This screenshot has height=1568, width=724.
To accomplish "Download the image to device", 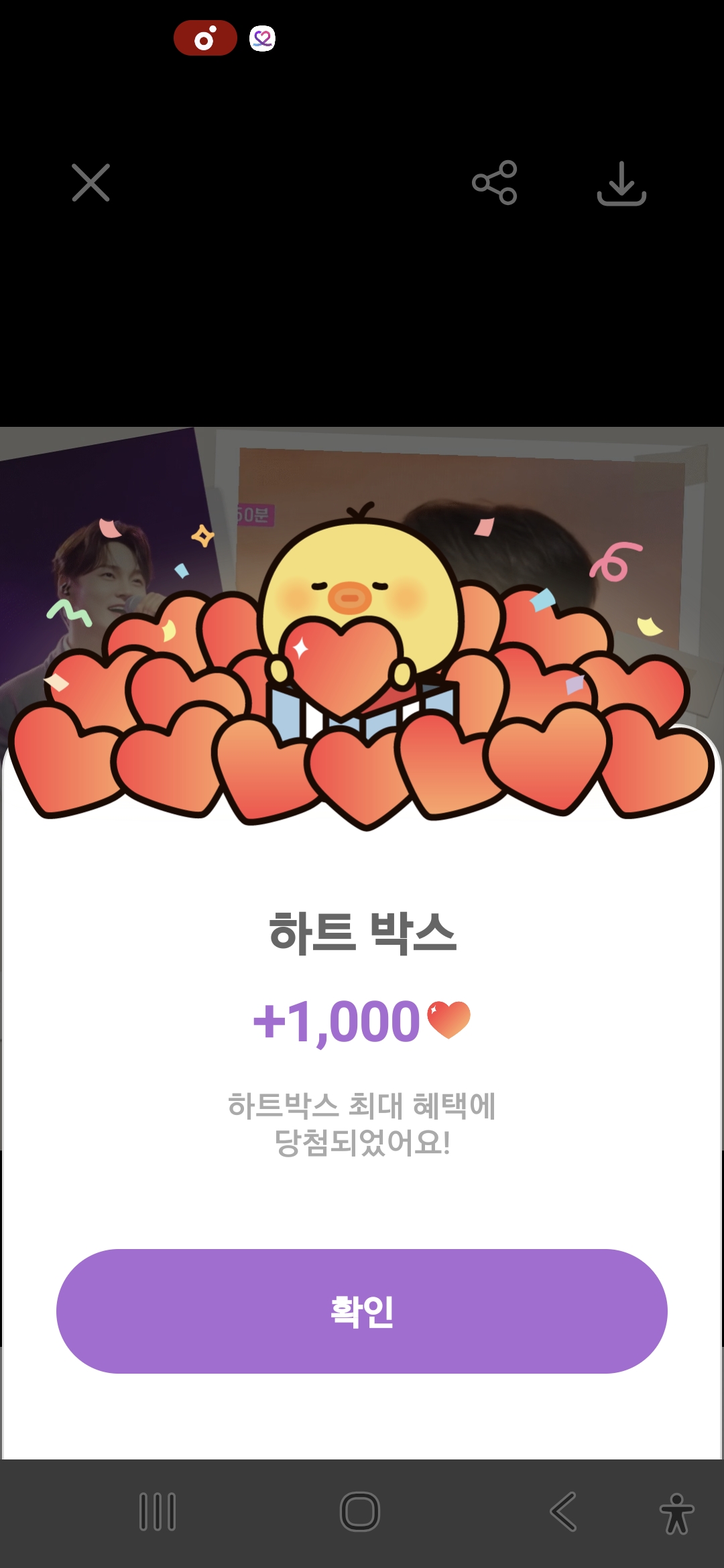I will point(621,183).
